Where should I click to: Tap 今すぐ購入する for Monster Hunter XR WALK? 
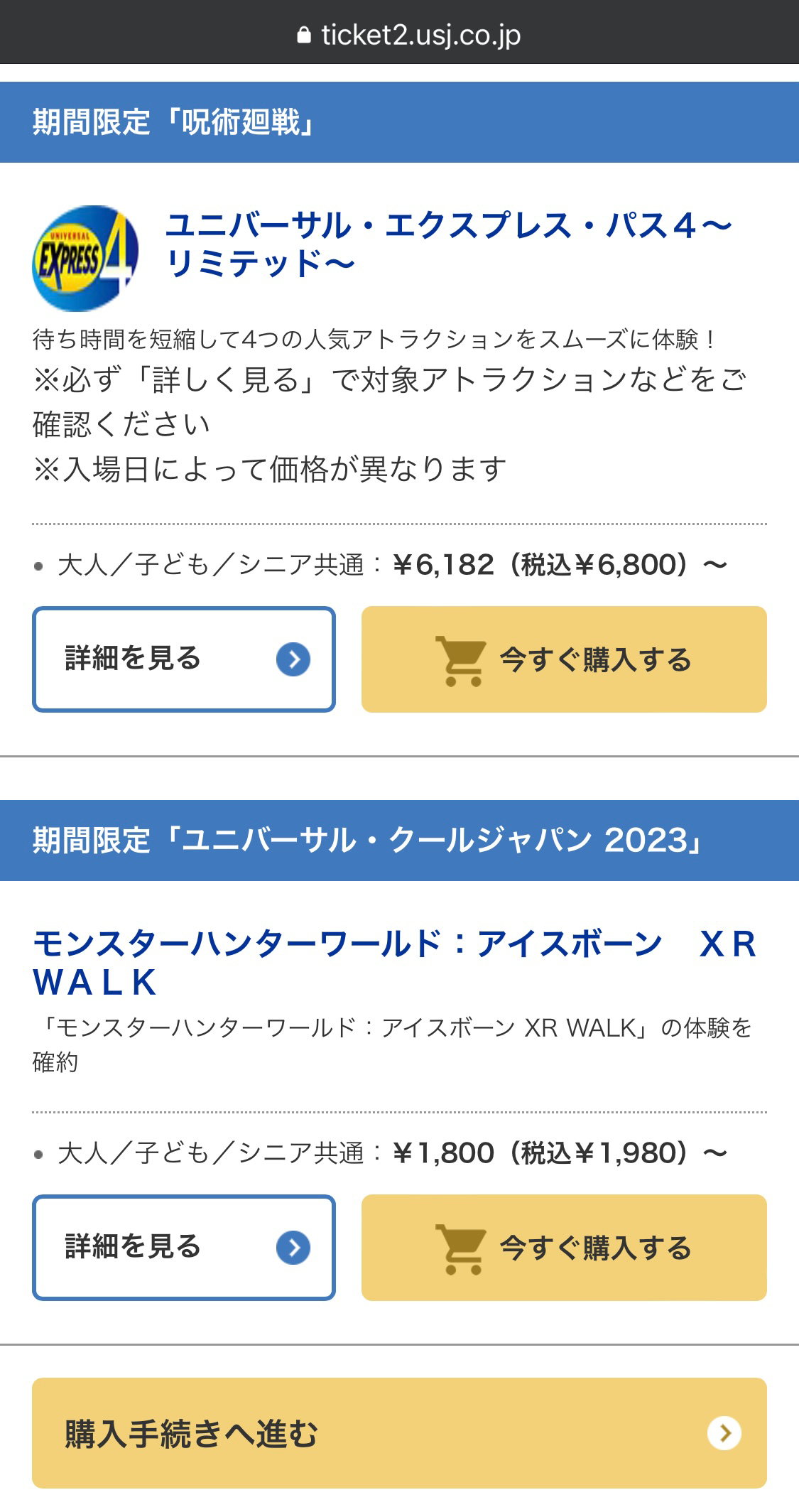click(564, 1247)
